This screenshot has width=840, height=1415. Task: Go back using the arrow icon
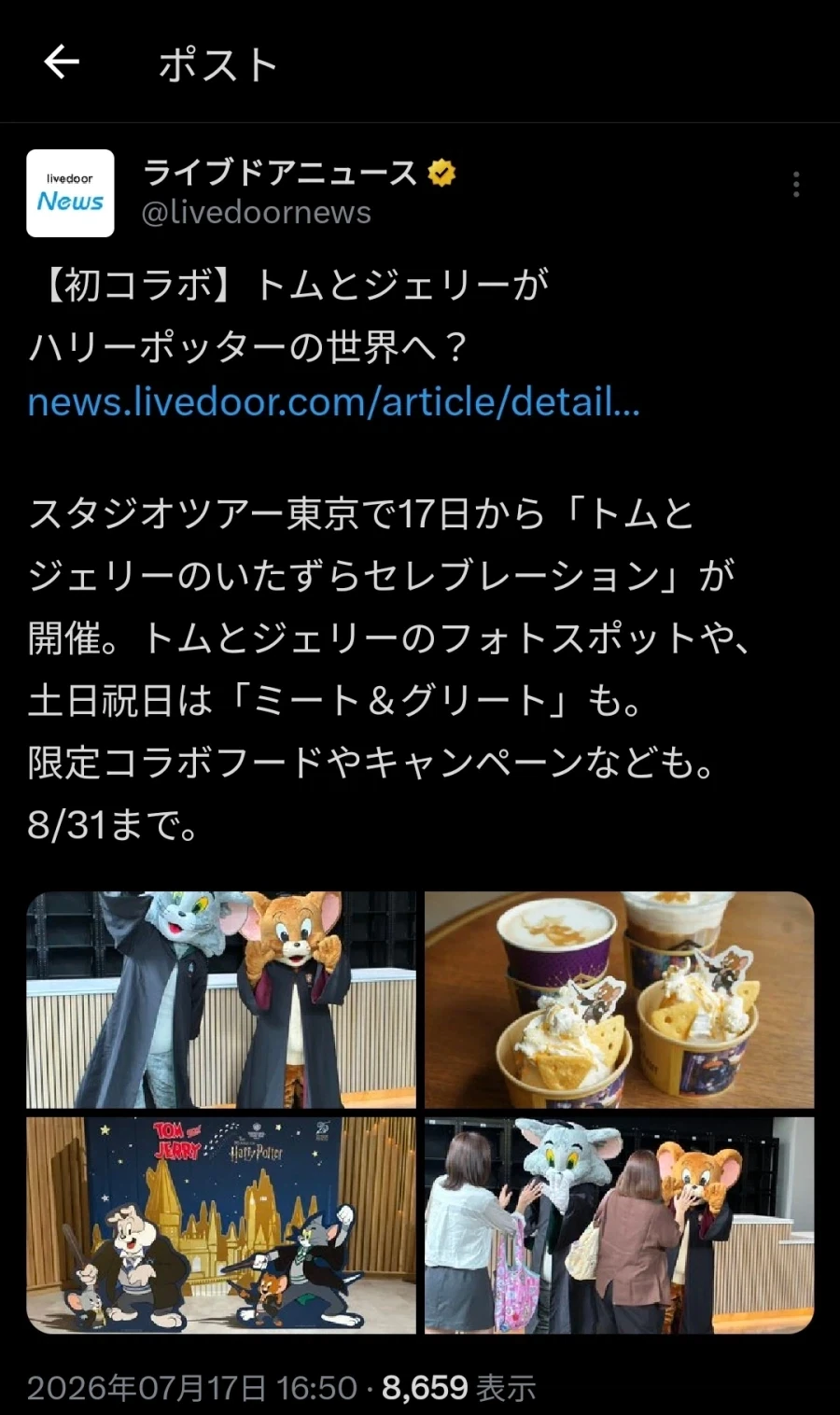coord(62,63)
